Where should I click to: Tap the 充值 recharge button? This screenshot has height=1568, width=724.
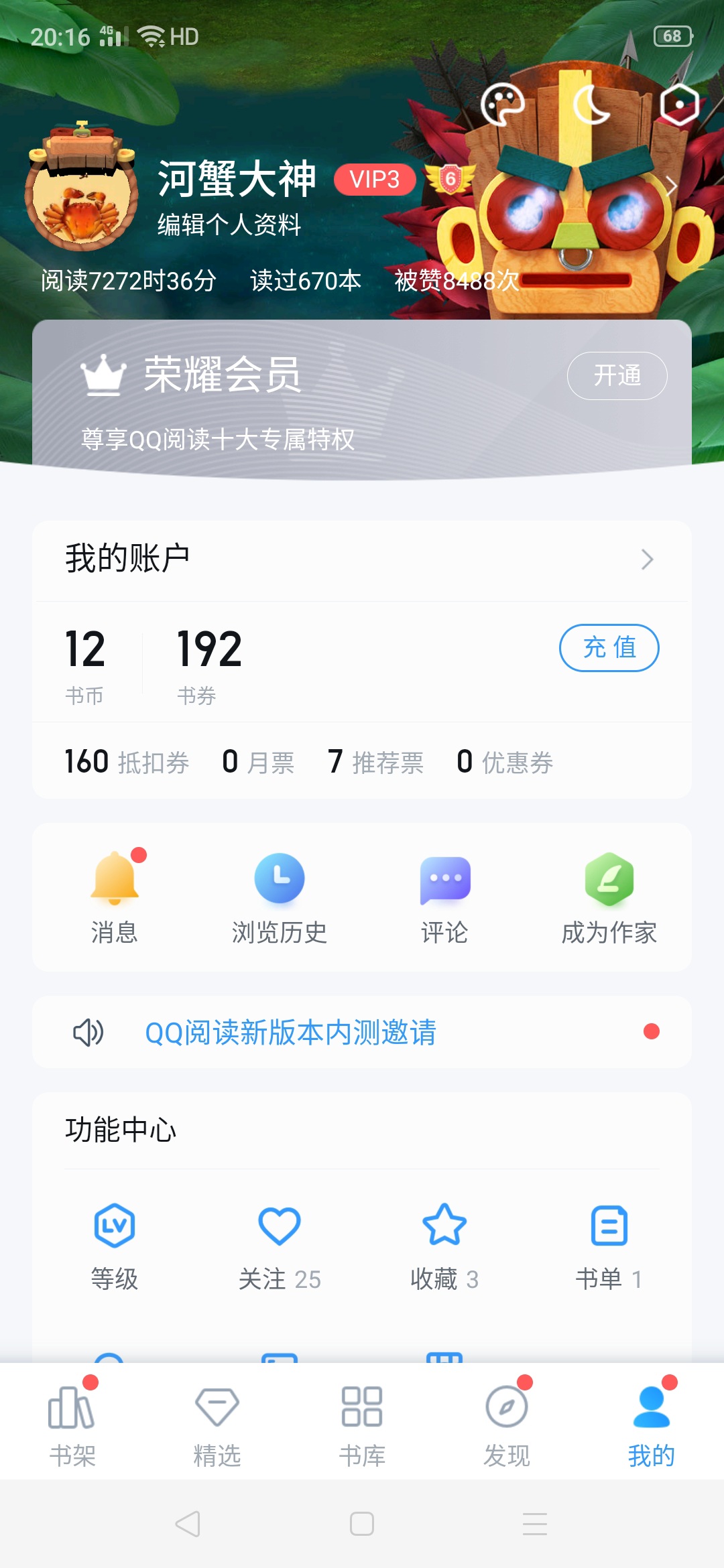coord(609,648)
